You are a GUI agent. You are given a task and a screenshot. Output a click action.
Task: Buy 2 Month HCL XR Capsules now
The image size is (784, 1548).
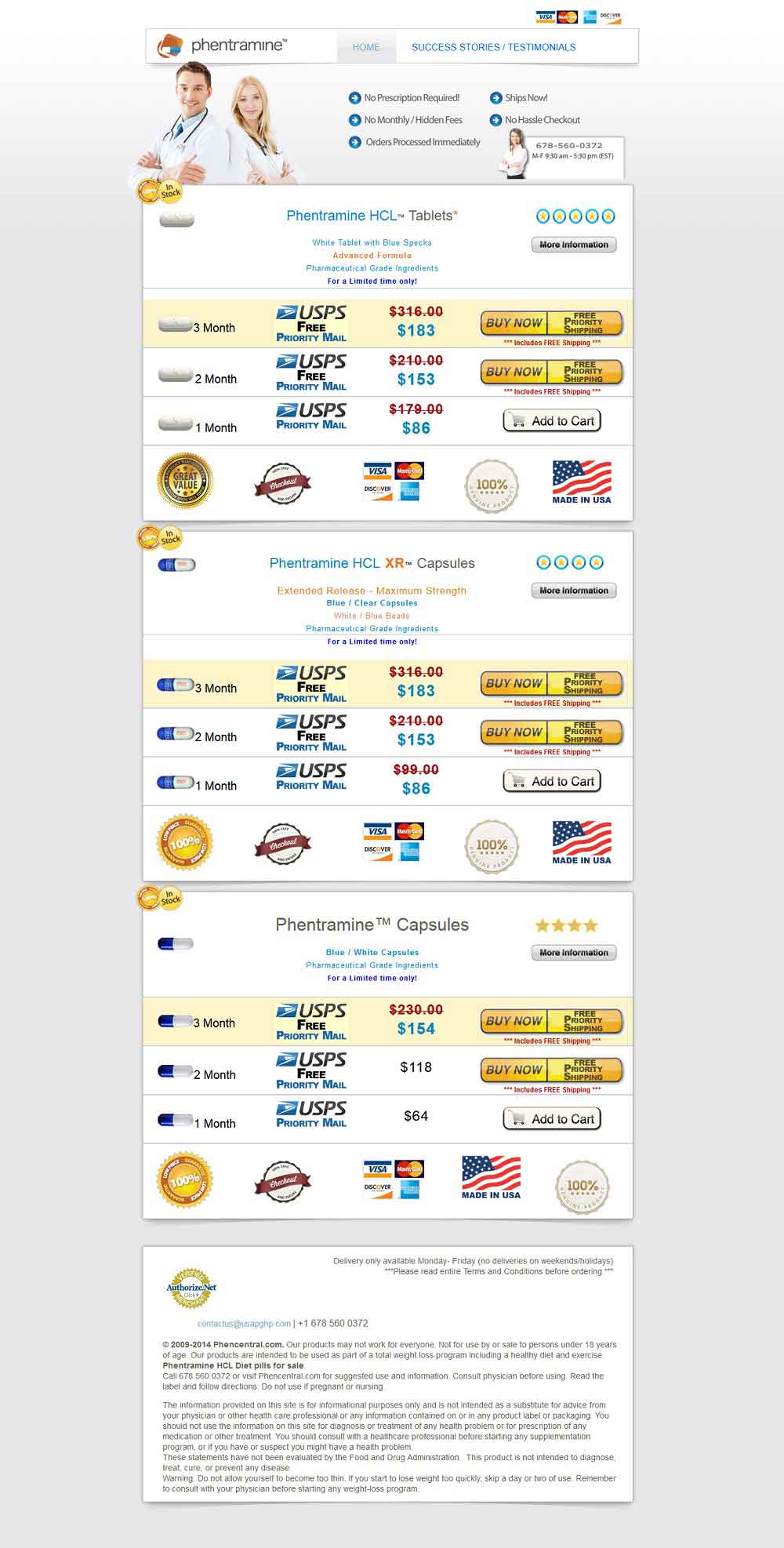point(551,732)
